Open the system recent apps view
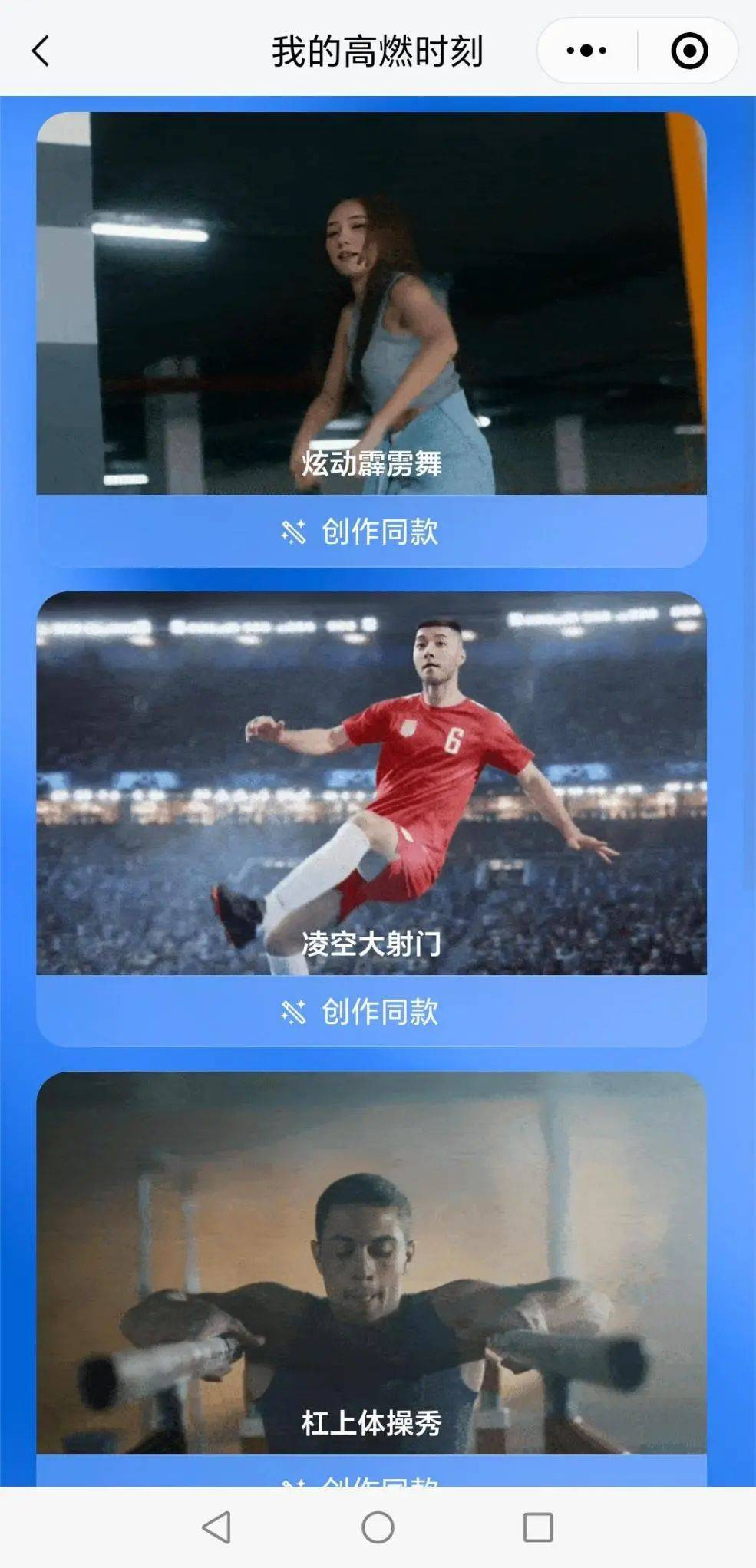The height and width of the screenshot is (1568, 756). [538, 1527]
